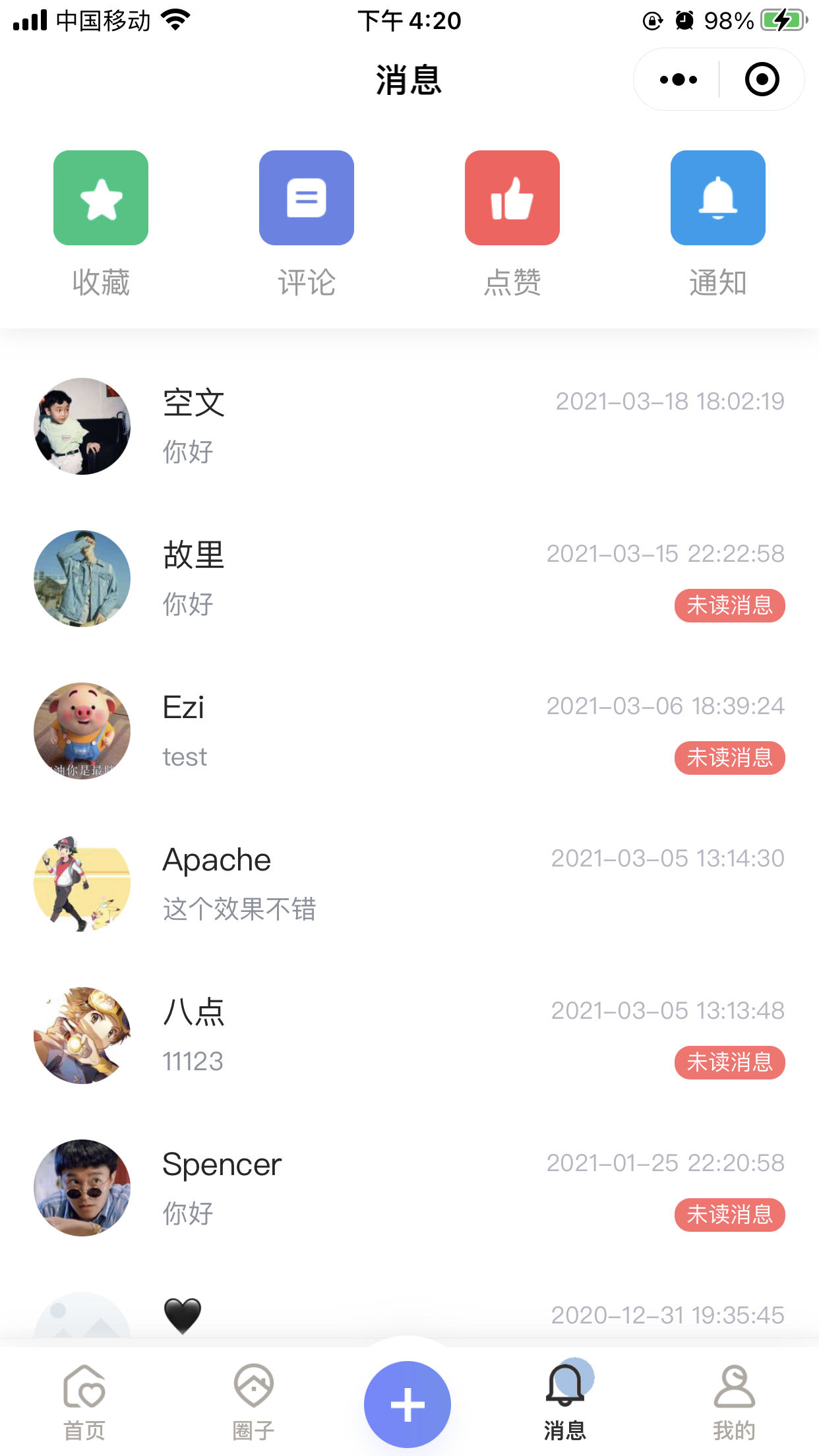Open the 收藏 favorites shortcut
The height and width of the screenshot is (1456, 819).
tap(101, 224)
